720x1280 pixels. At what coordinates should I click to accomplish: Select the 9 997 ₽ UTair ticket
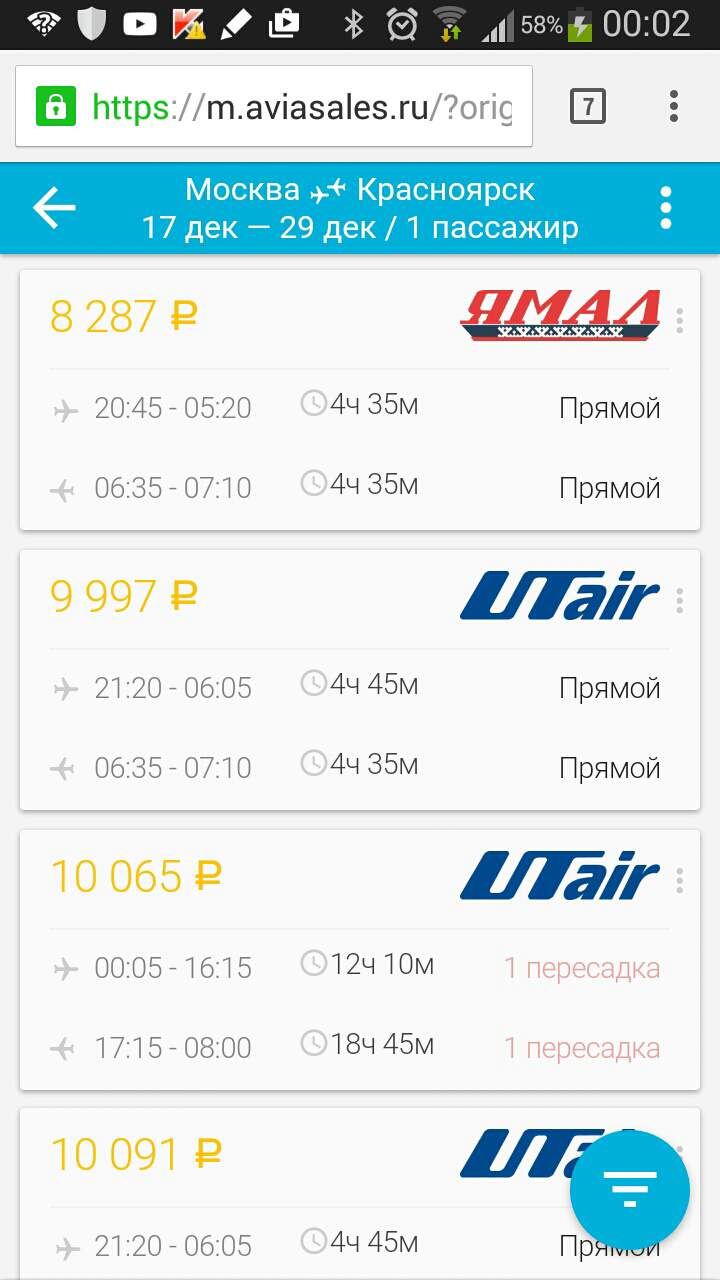360,680
